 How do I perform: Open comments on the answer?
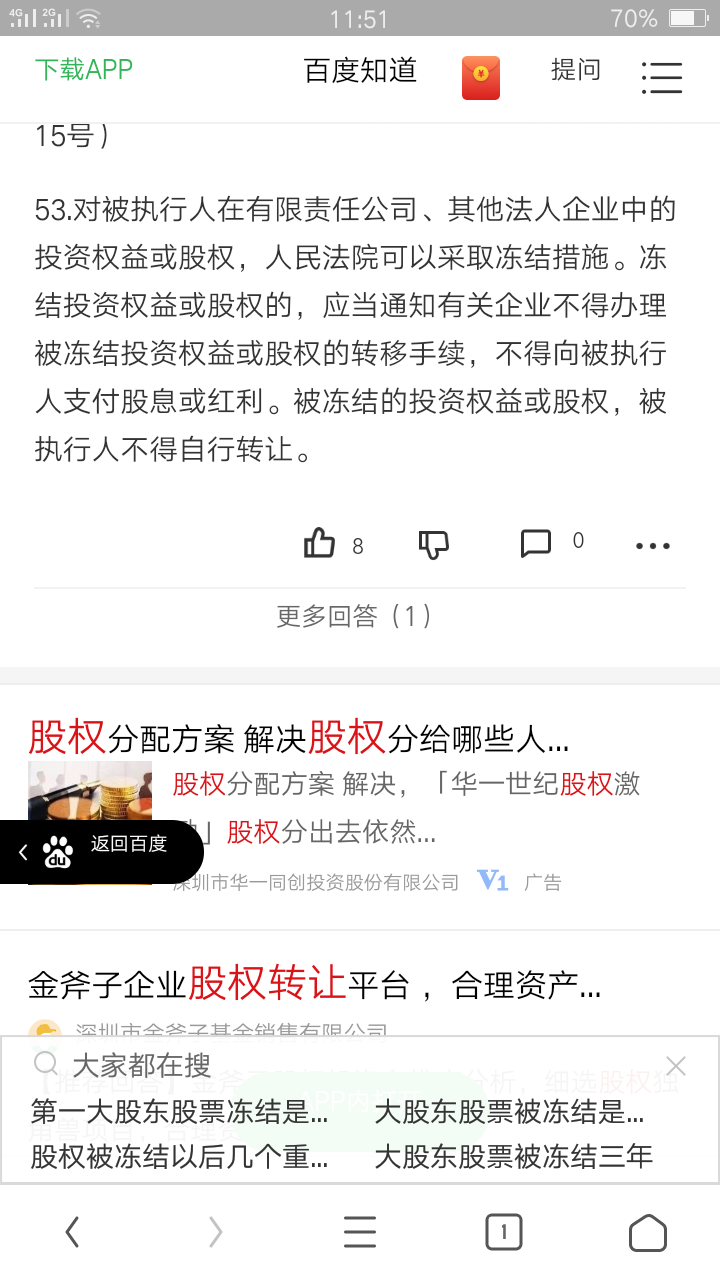click(x=536, y=544)
